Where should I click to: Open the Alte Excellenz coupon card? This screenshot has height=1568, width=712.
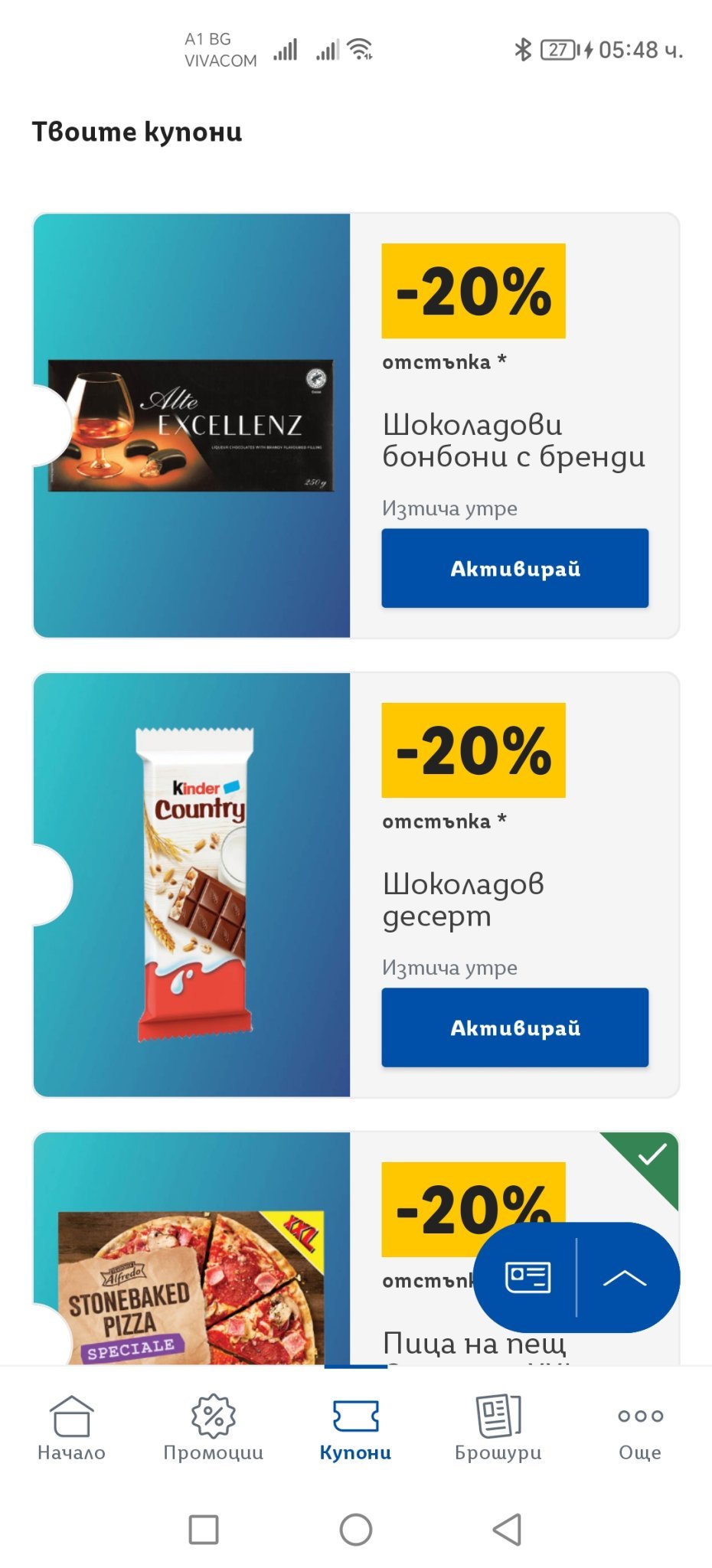(x=191, y=426)
